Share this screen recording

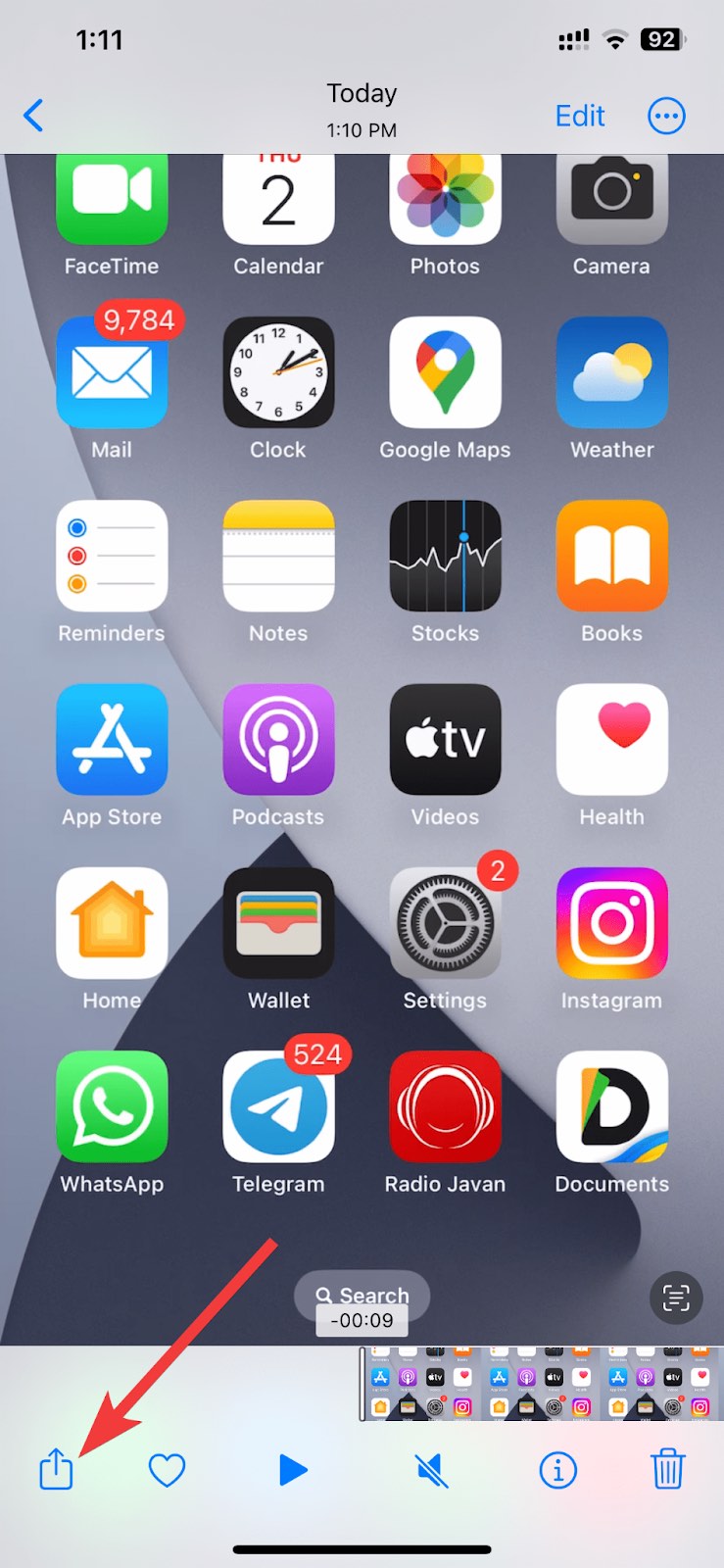(56, 1469)
